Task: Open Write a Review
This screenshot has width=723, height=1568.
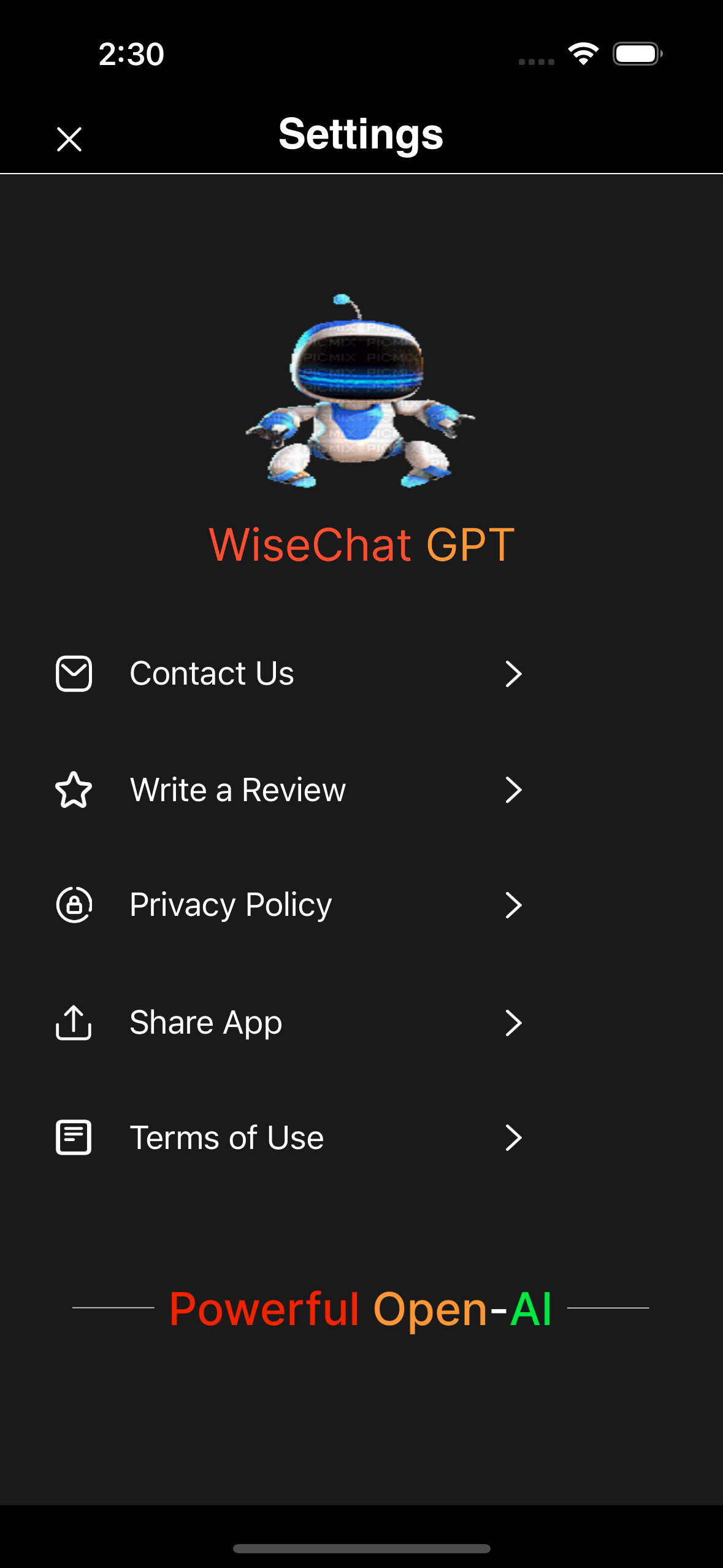Action: (289, 790)
